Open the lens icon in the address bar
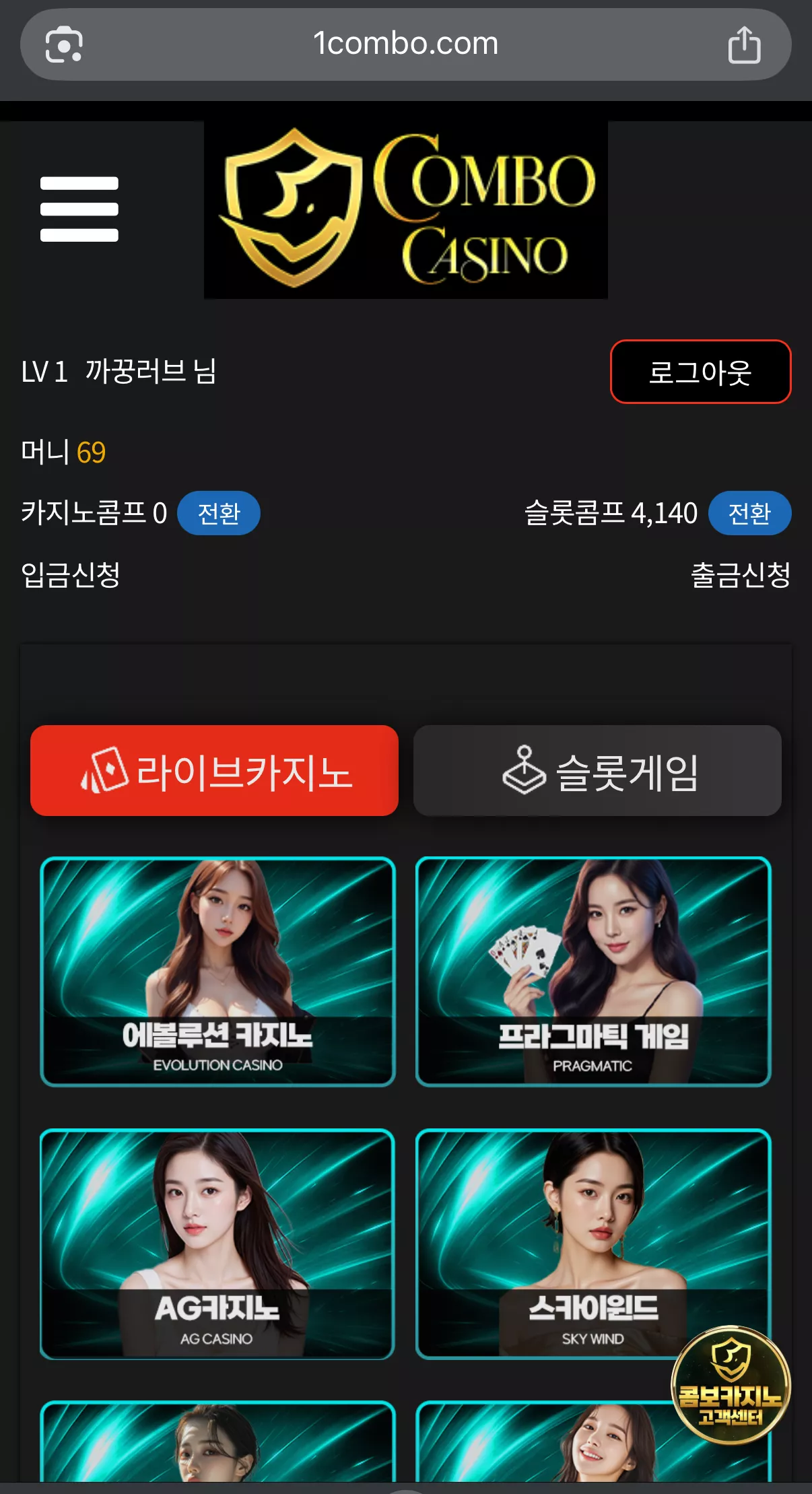This screenshot has height=1494, width=812. point(64,45)
